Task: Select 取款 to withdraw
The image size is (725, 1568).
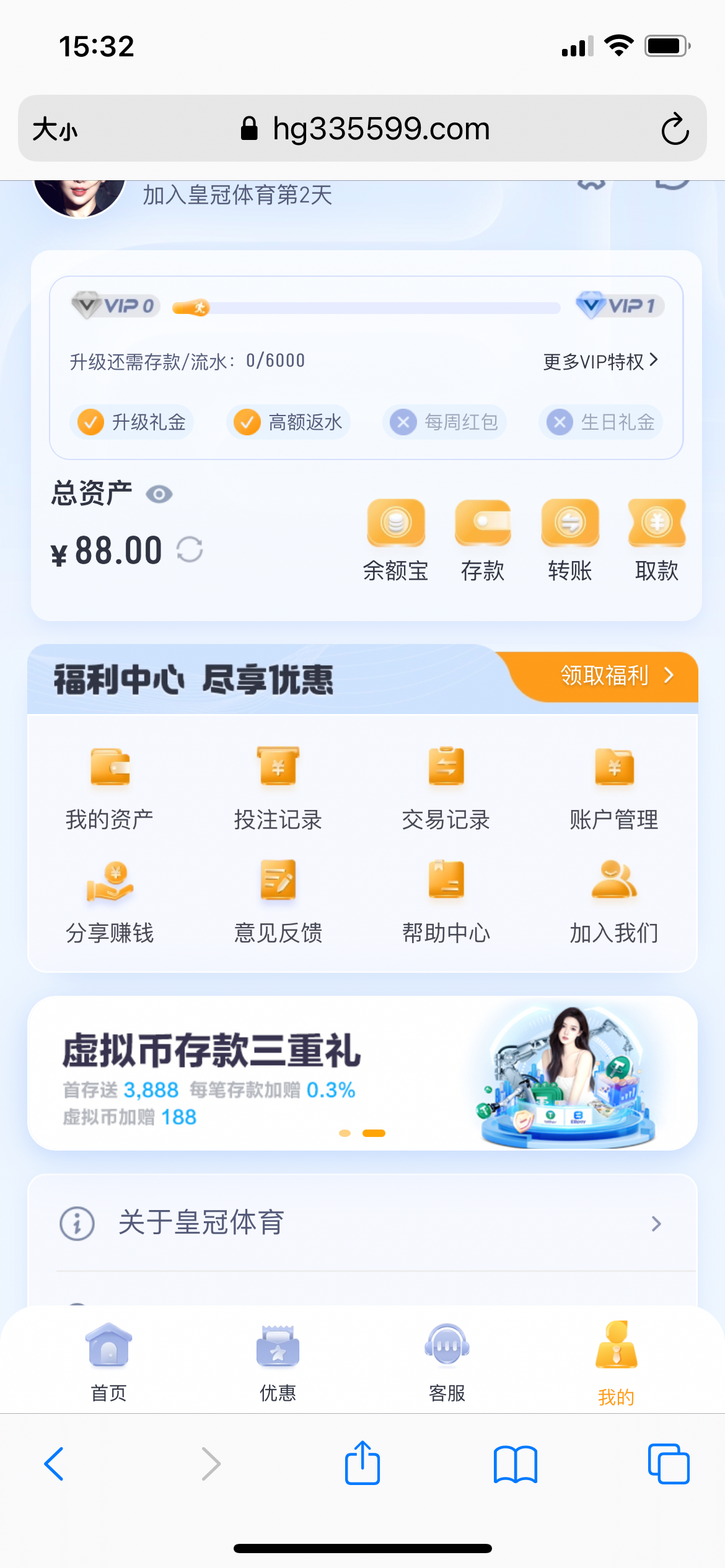Action: click(656, 540)
